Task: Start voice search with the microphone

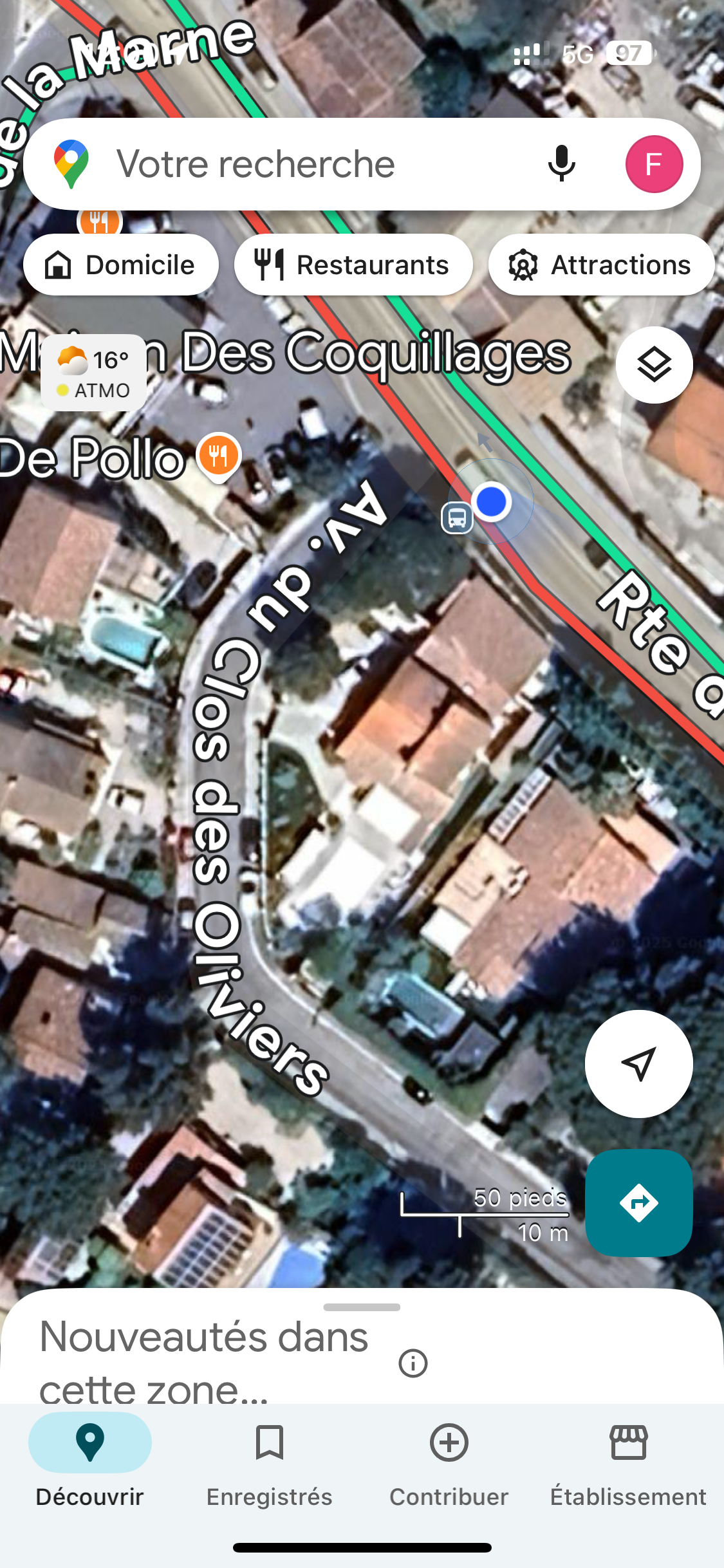Action: pos(561,163)
